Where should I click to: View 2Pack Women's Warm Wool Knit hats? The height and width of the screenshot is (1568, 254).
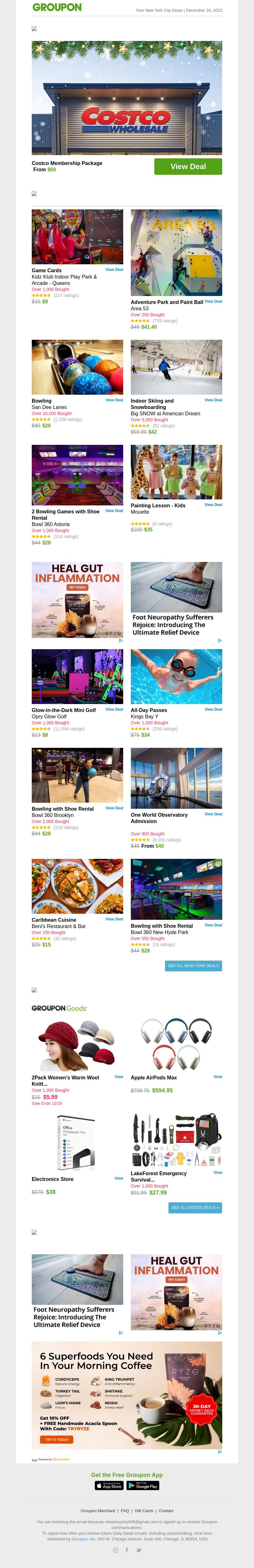pos(119,1077)
